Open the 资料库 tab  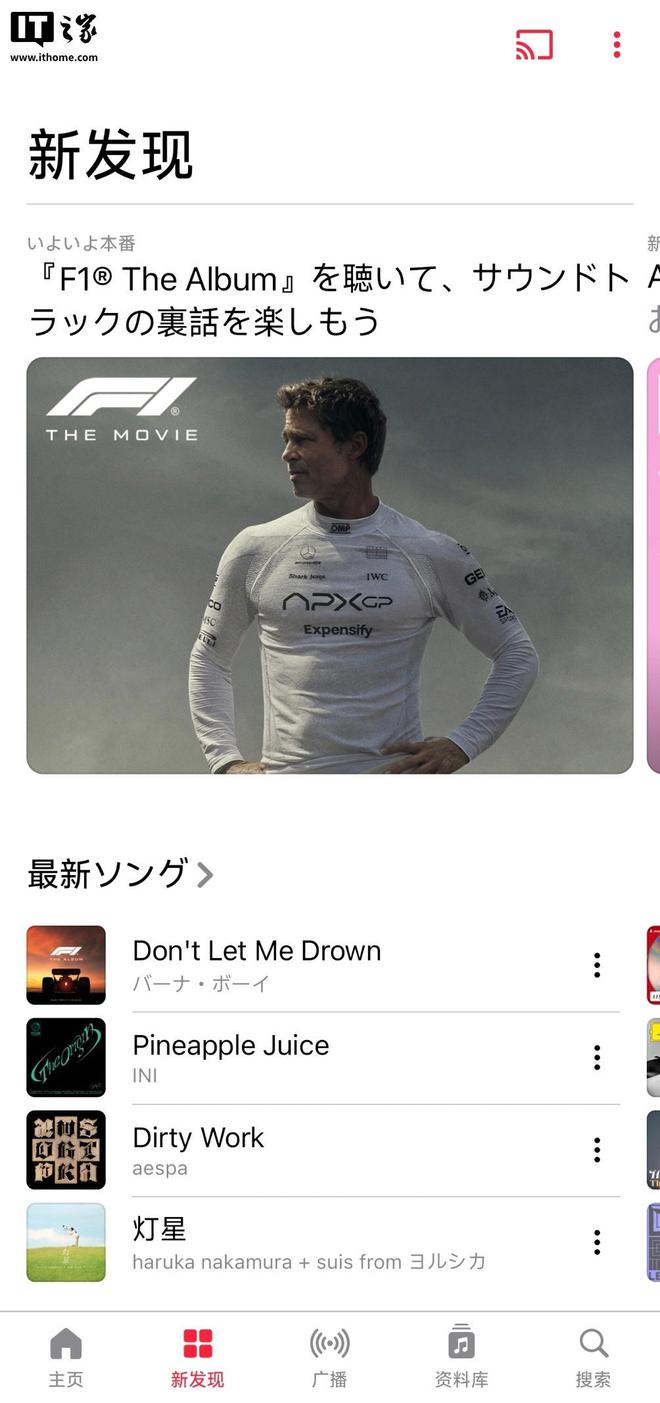(x=461, y=1358)
